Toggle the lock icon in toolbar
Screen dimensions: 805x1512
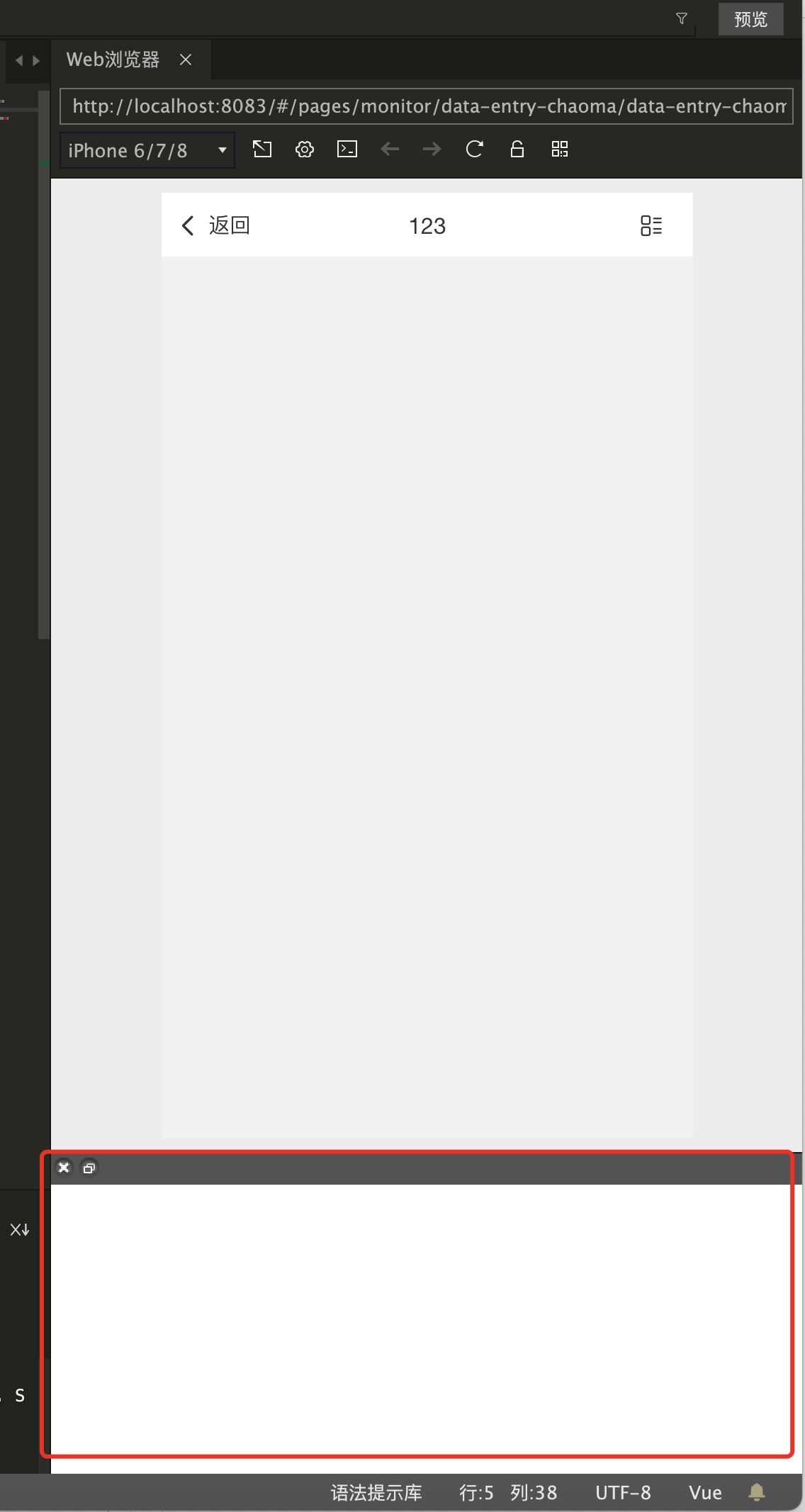[x=517, y=149]
